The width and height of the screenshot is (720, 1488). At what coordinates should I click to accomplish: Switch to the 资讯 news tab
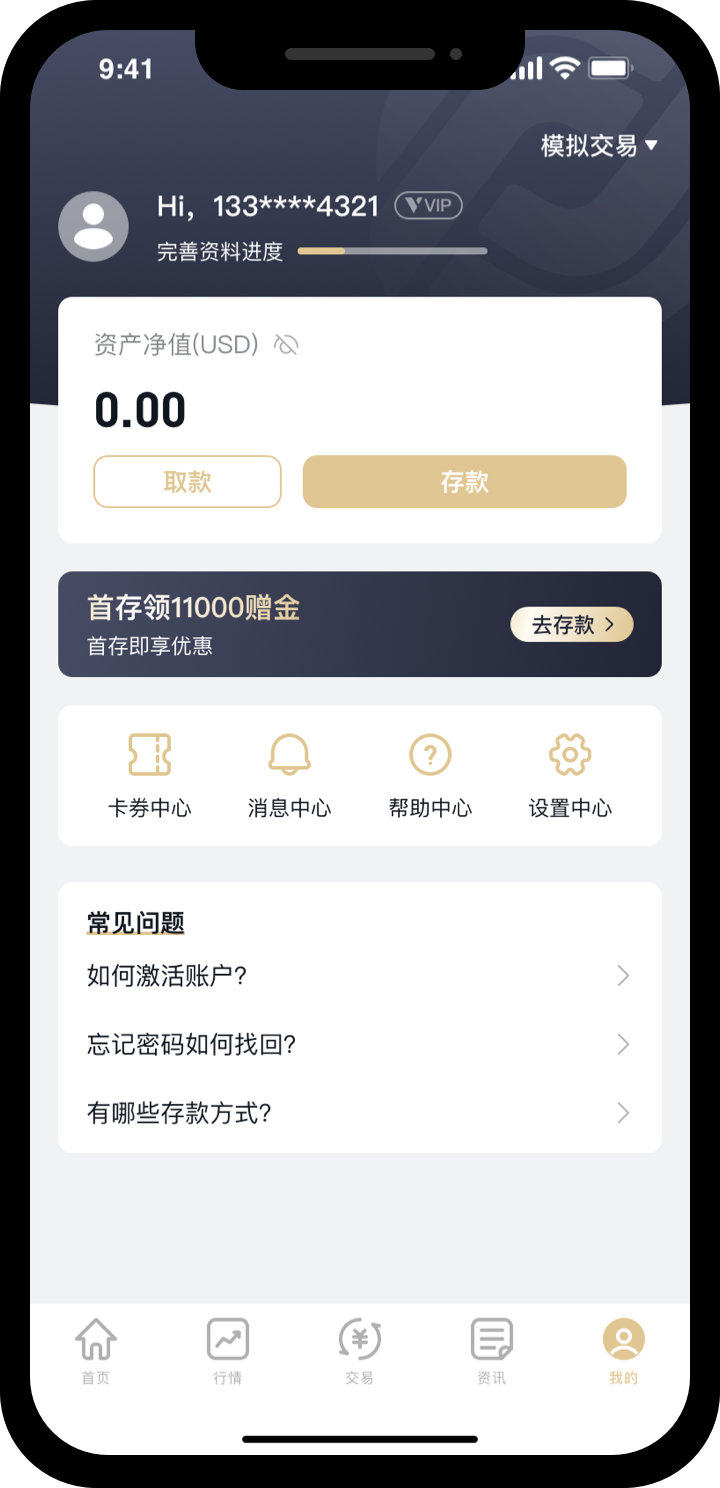[x=491, y=1351]
